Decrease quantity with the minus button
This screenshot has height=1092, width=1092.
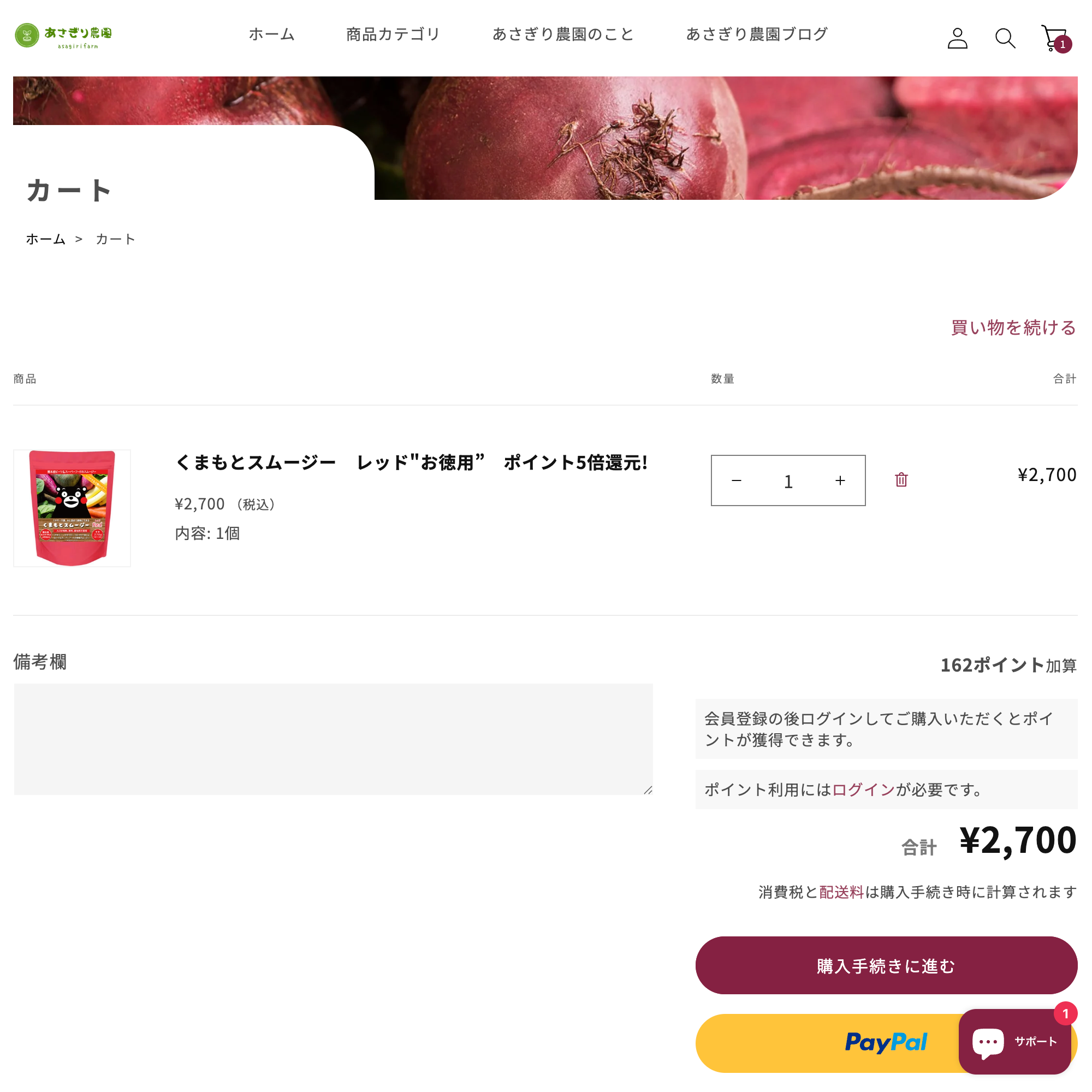(736, 480)
